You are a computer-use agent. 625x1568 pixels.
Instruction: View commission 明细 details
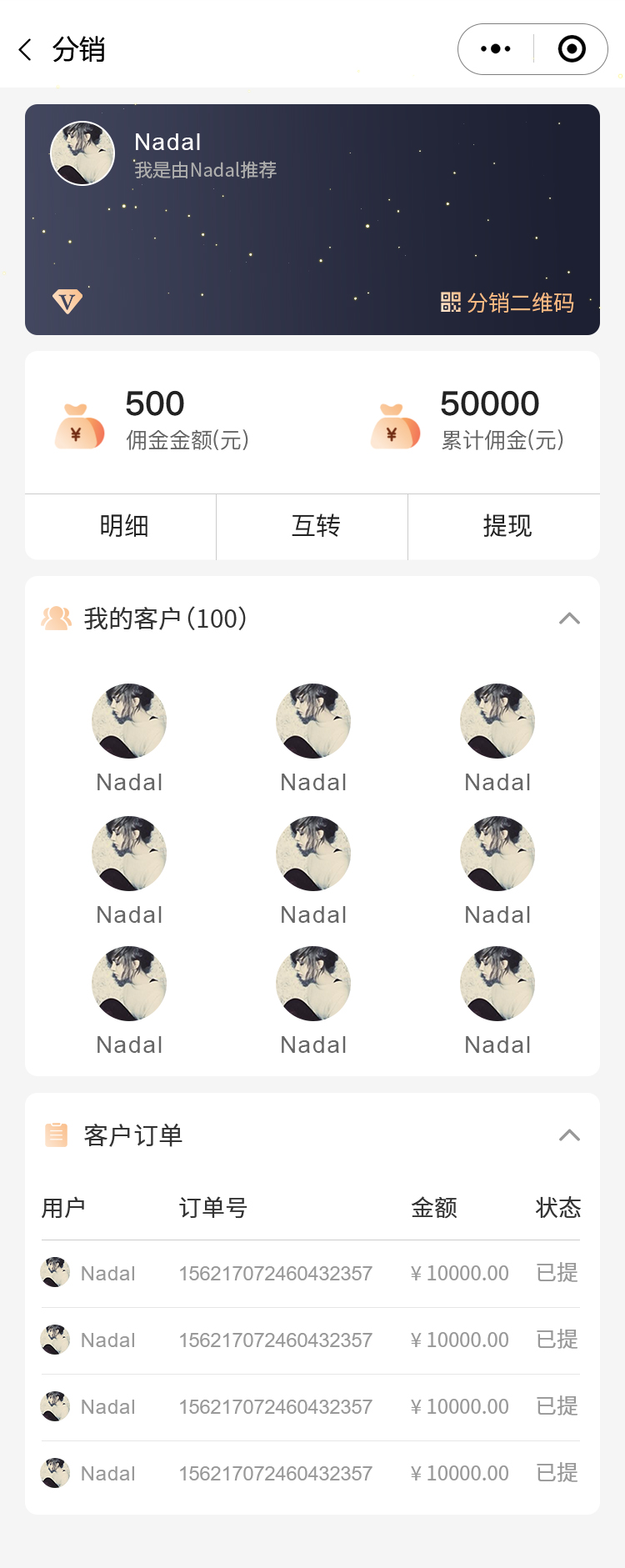(123, 526)
